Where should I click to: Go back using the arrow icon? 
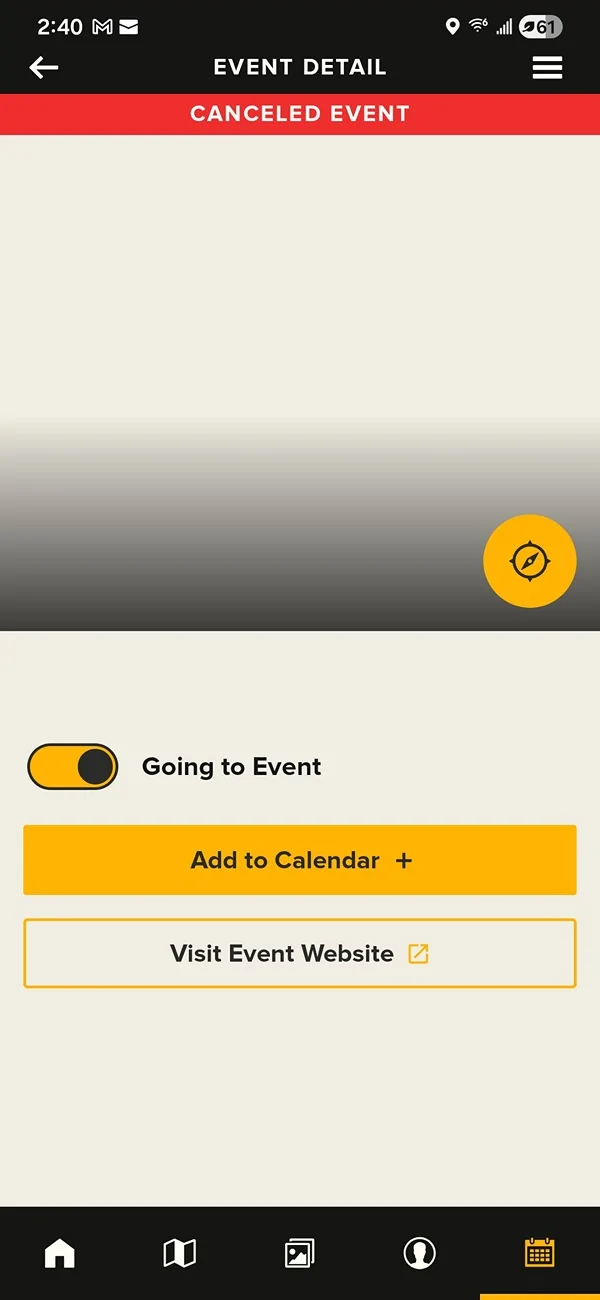coord(44,68)
